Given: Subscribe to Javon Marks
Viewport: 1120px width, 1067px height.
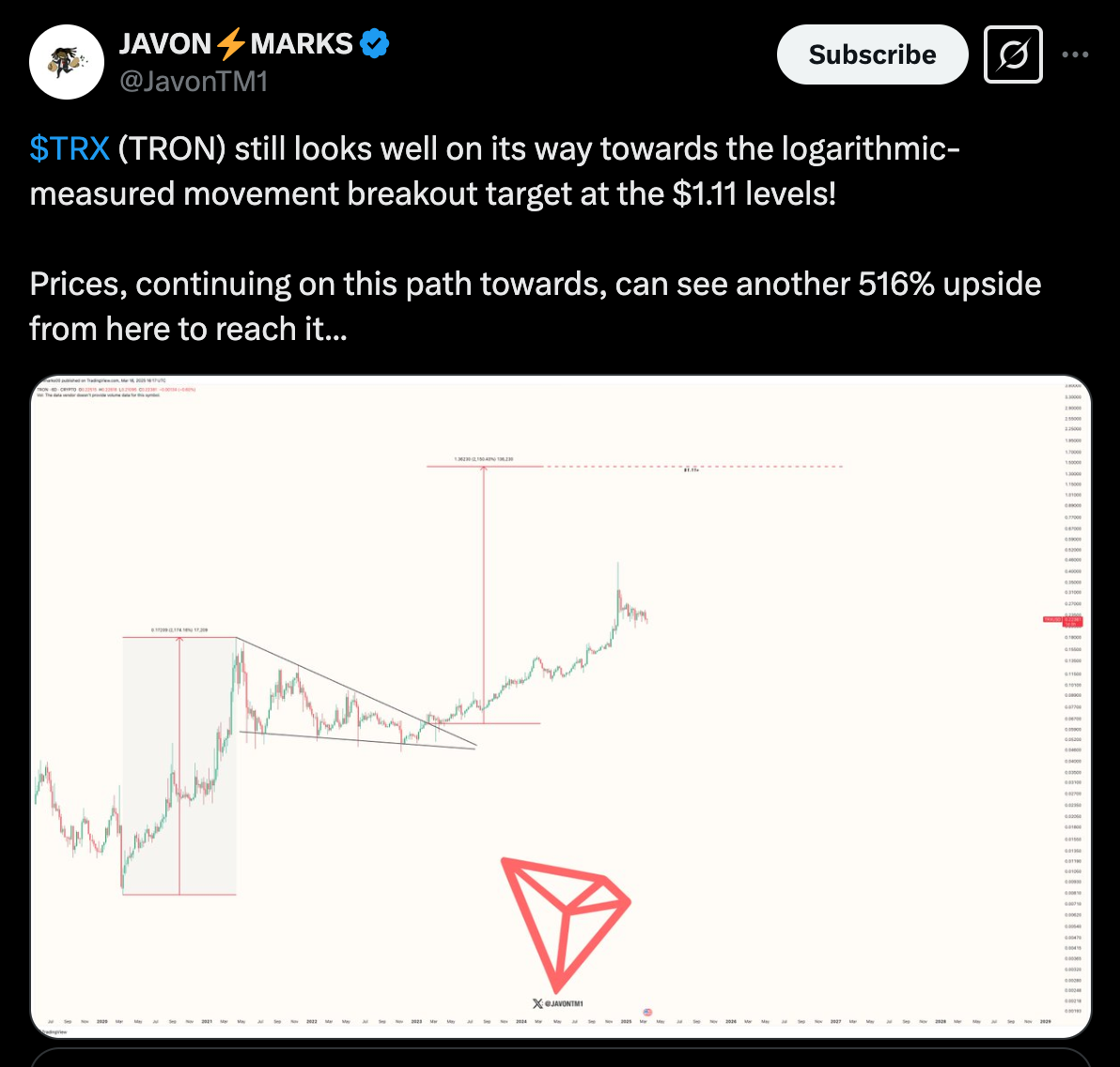Looking at the screenshot, I should click(872, 54).
